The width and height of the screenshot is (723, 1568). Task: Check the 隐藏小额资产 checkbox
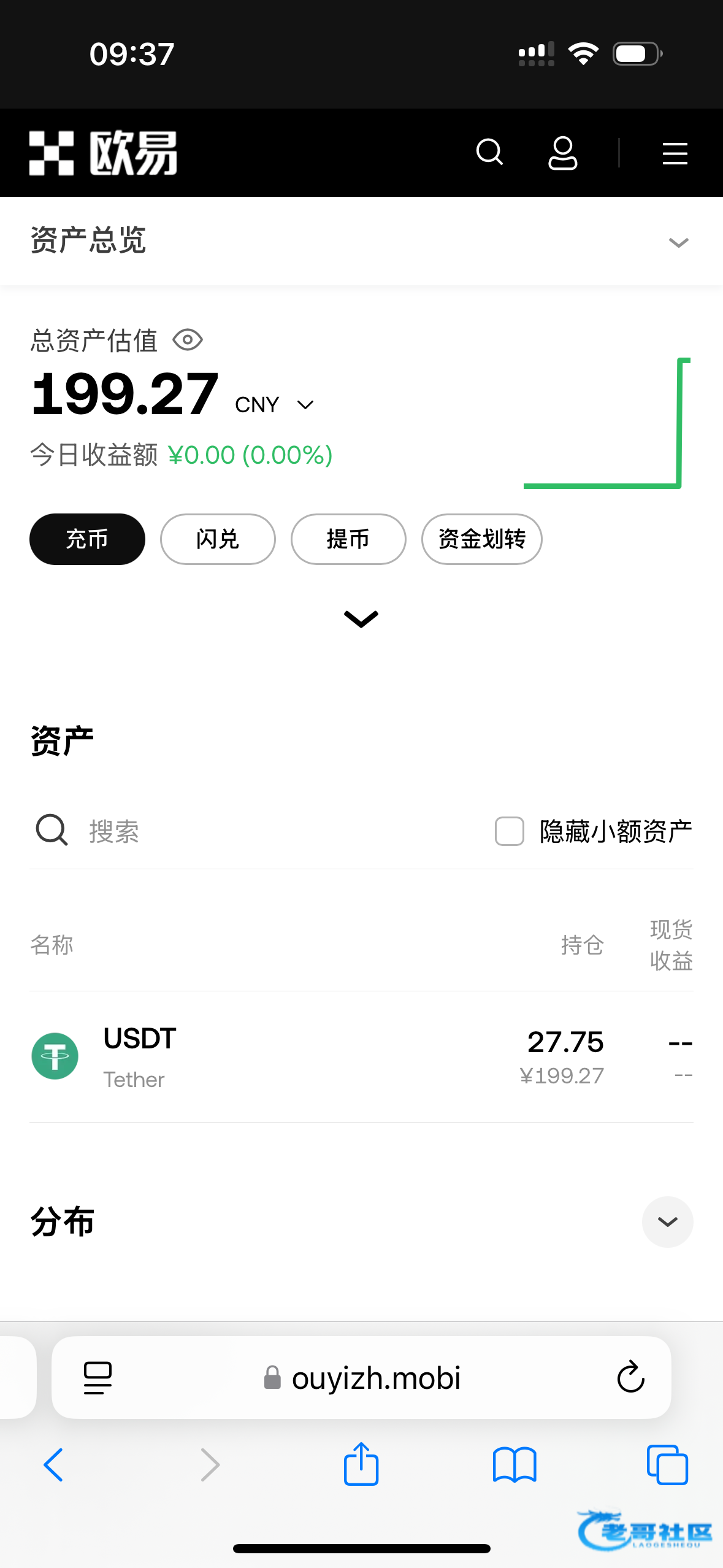pyautogui.click(x=509, y=831)
